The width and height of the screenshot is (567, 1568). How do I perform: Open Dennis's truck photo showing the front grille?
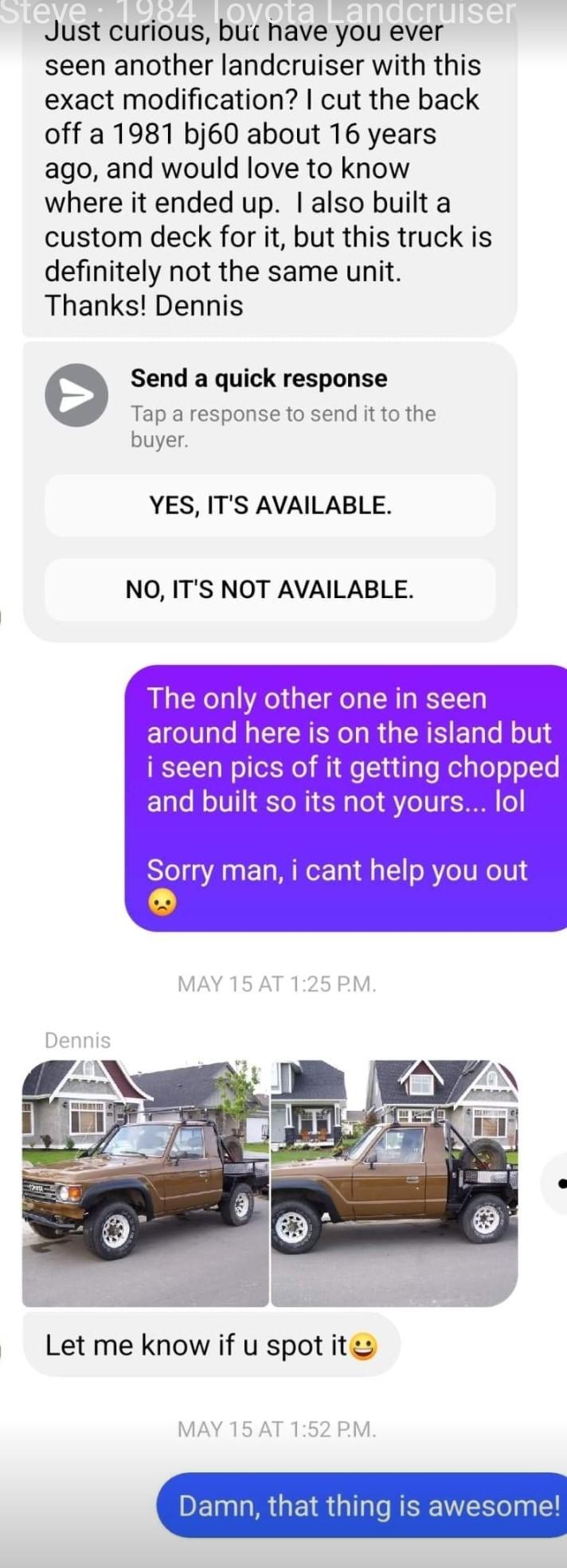coord(145,1183)
